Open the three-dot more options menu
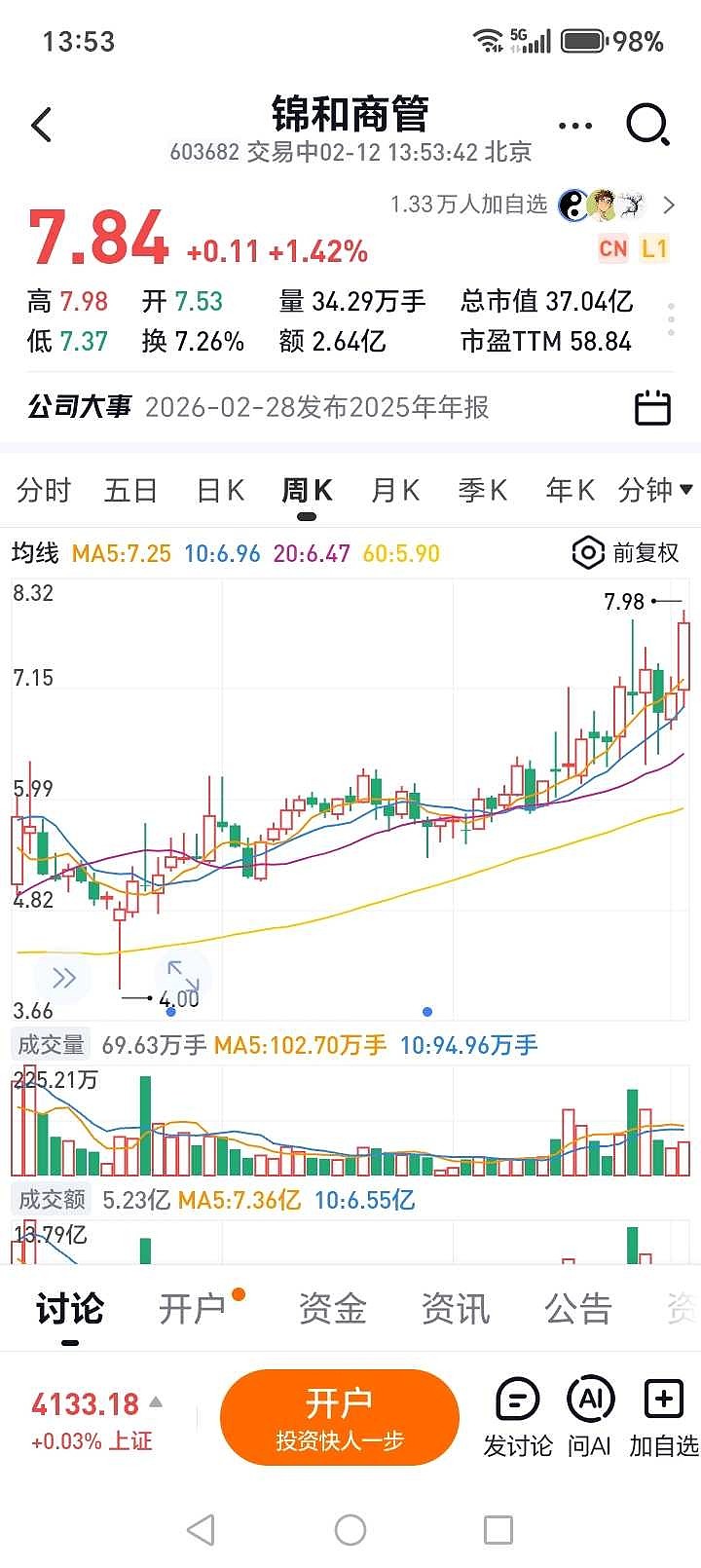This screenshot has height=1568, width=701. 575,126
